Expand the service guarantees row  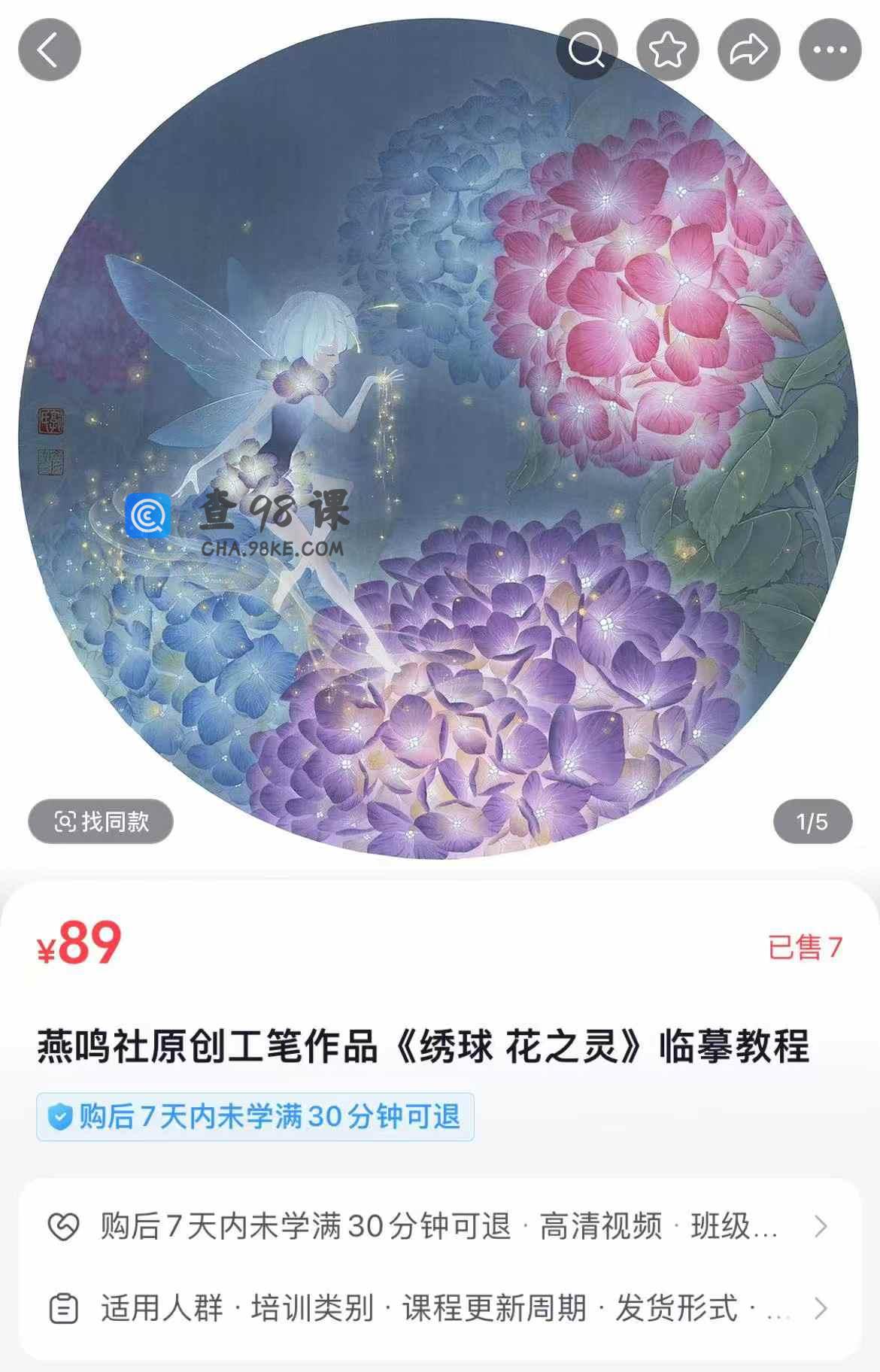(439, 1227)
